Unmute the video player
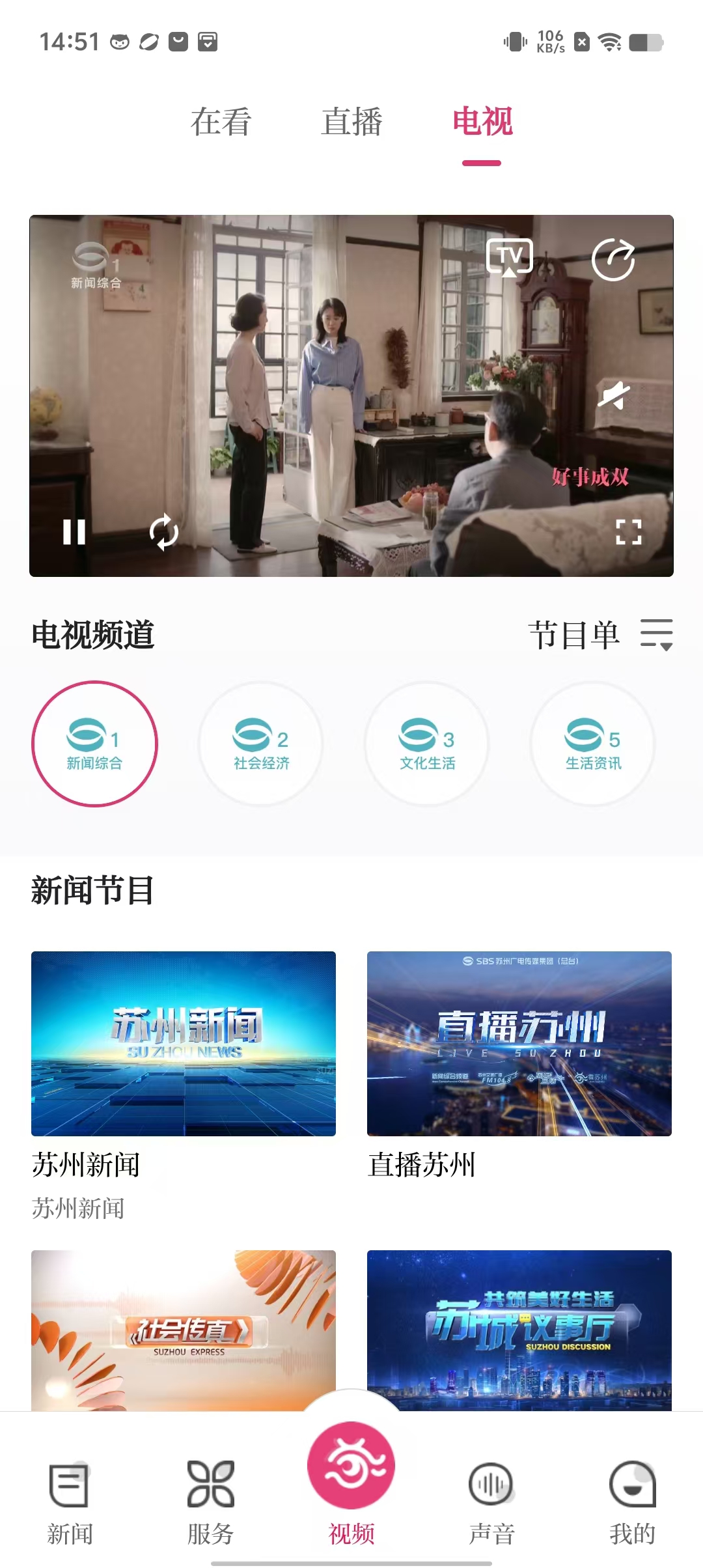Image resolution: width=703 pixels, height=1568 pixels. [x=614, y=395]
